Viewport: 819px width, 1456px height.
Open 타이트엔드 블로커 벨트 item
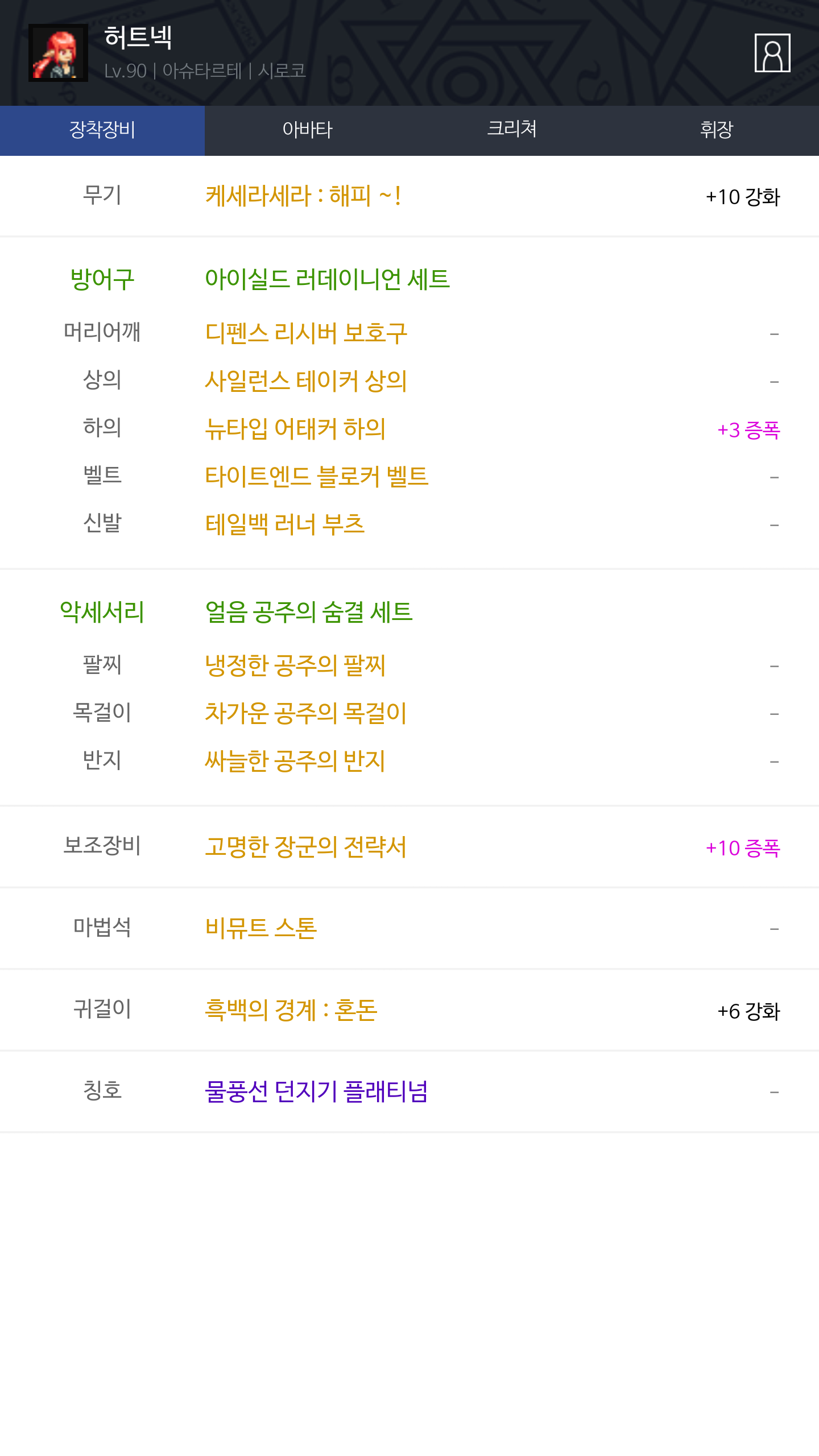pyautogui.click(x=316, y=476)
